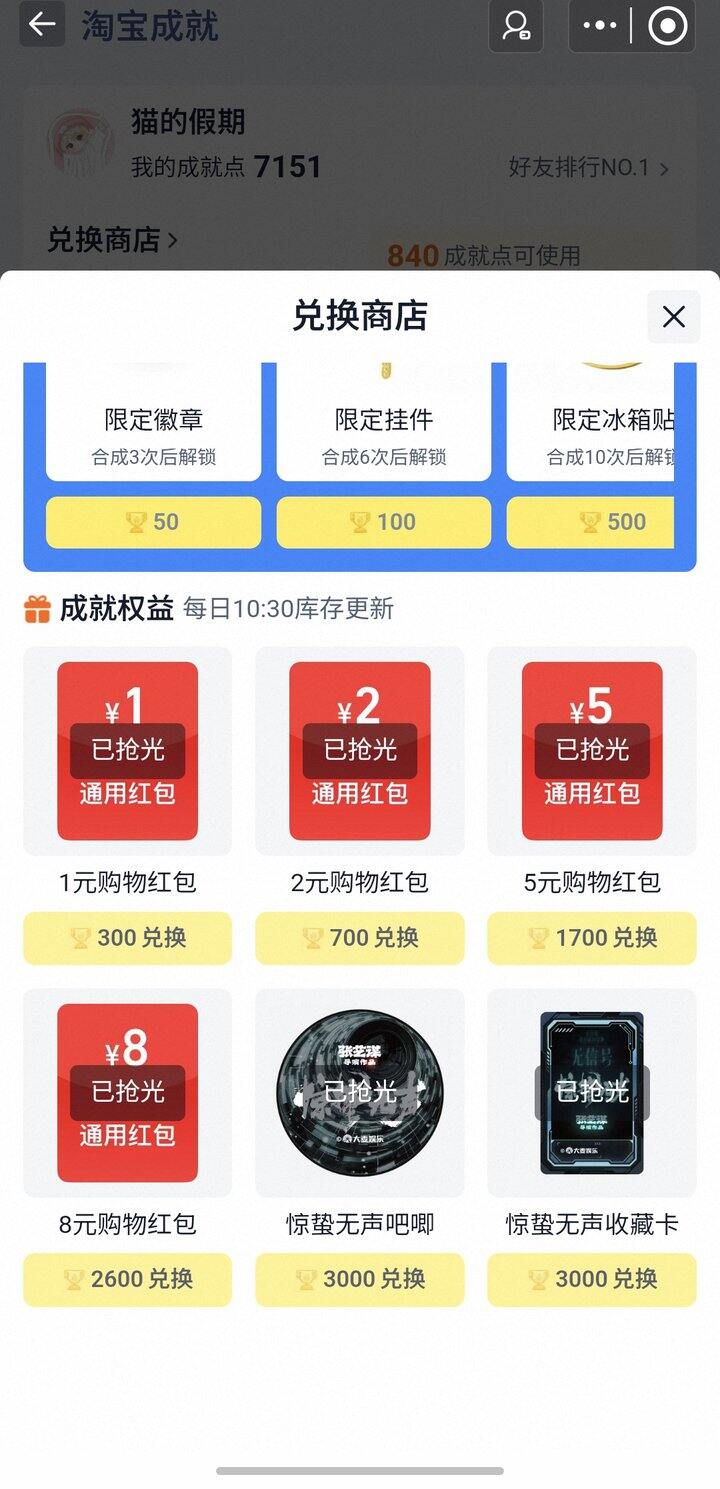View the 惊蛰无声吧唧 badge item
The image size is (720, 1489).
tap(360, 1092)
